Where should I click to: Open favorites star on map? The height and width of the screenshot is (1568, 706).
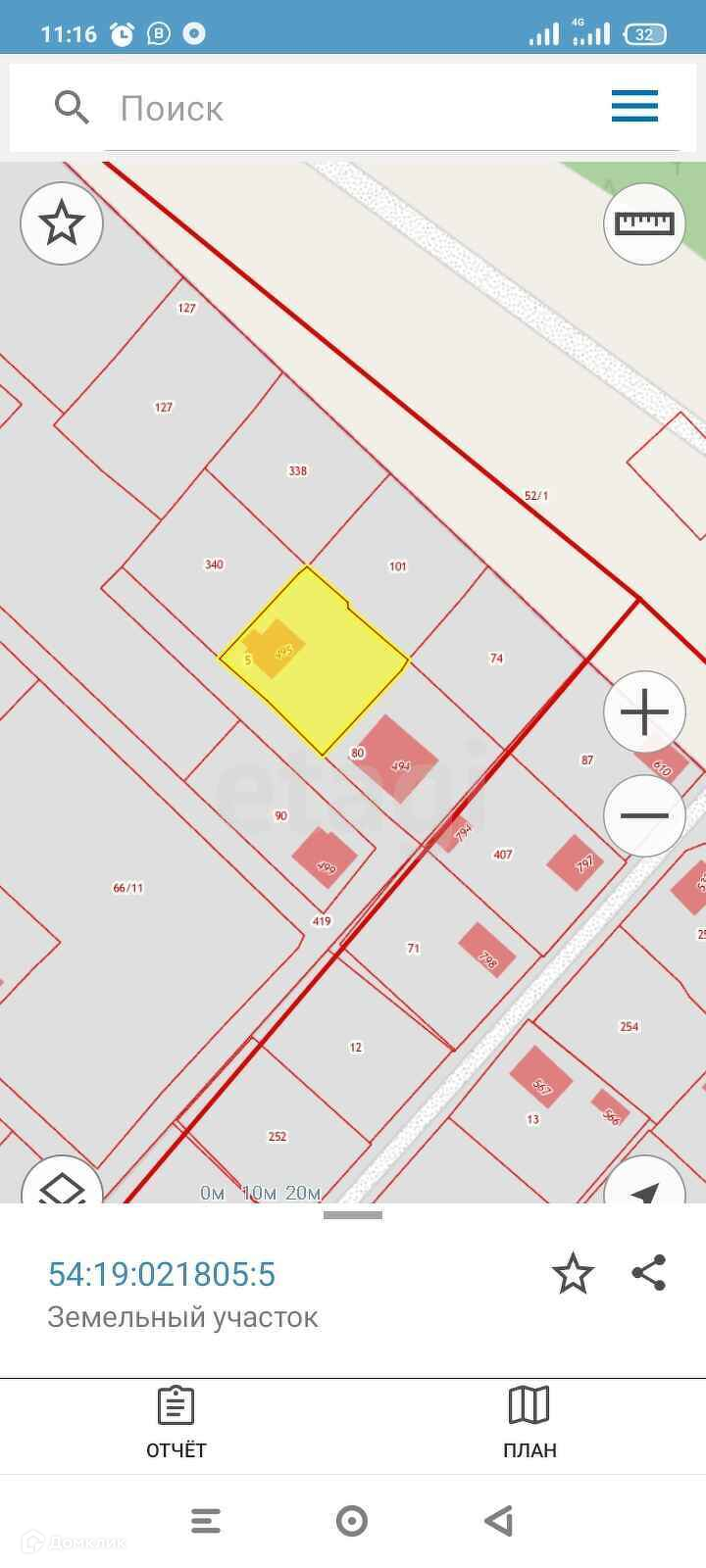click(x=62, y=223)
